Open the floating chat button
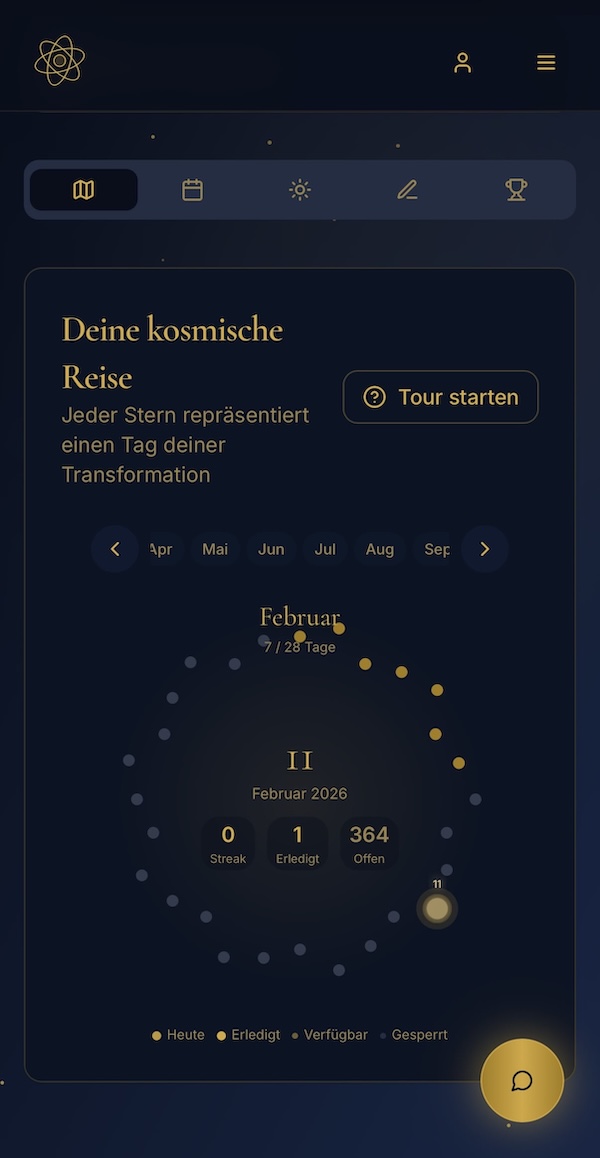This screenshot has height=1158, width=600. pyautogui.click(x=522, y=1080)
